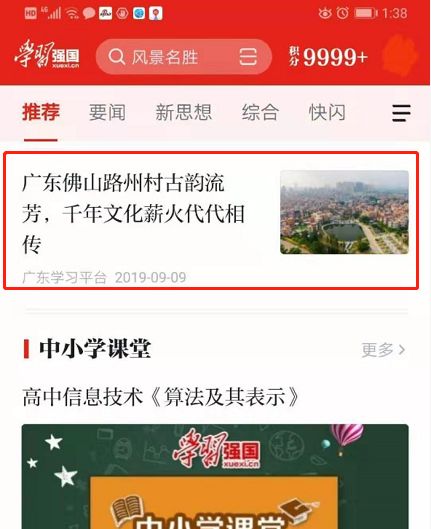Screen dimensions: 431x529
Task: Open the channel list menu icon
Action: tap(401, 113)
